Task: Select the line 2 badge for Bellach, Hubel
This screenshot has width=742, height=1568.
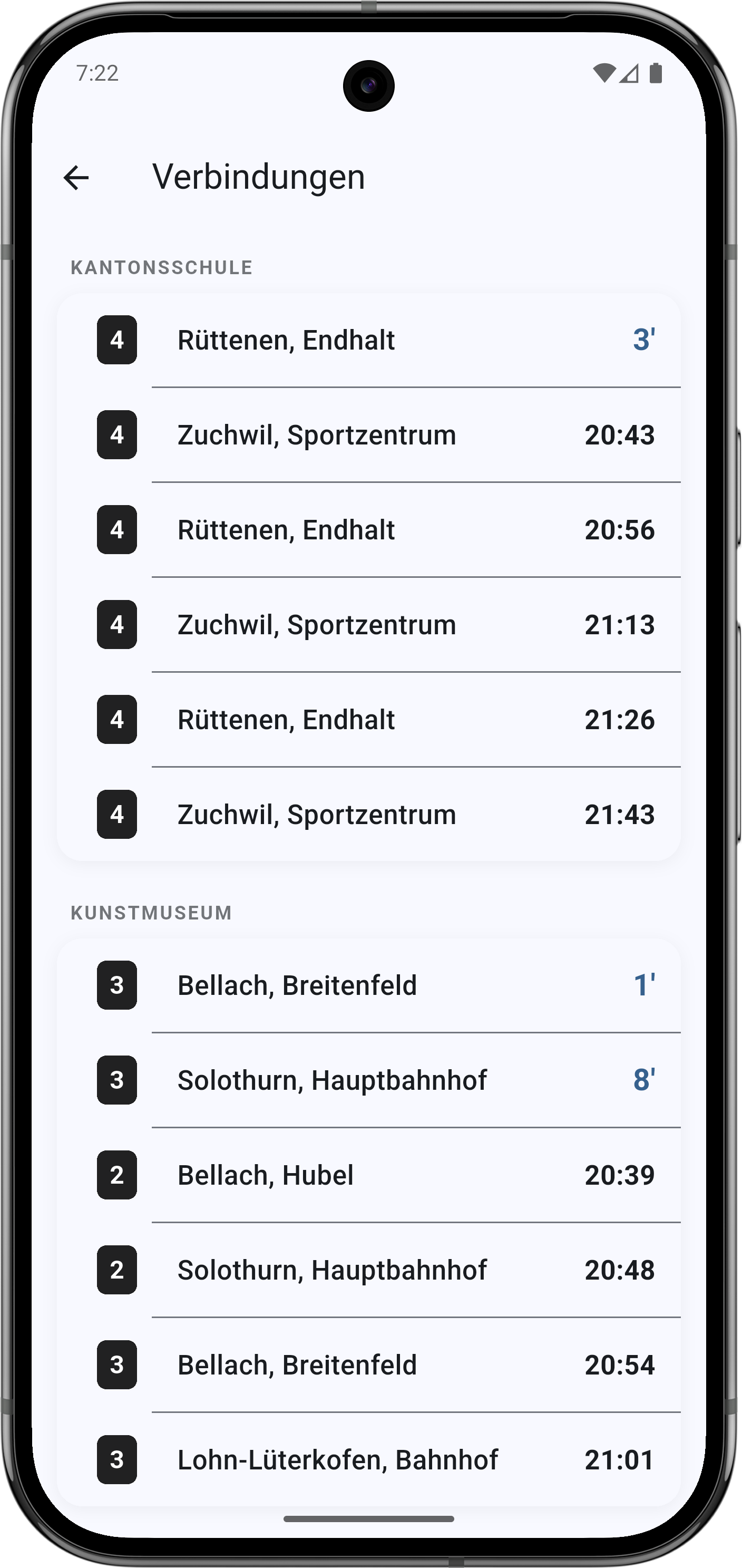Action: (x=117, y=1176)
